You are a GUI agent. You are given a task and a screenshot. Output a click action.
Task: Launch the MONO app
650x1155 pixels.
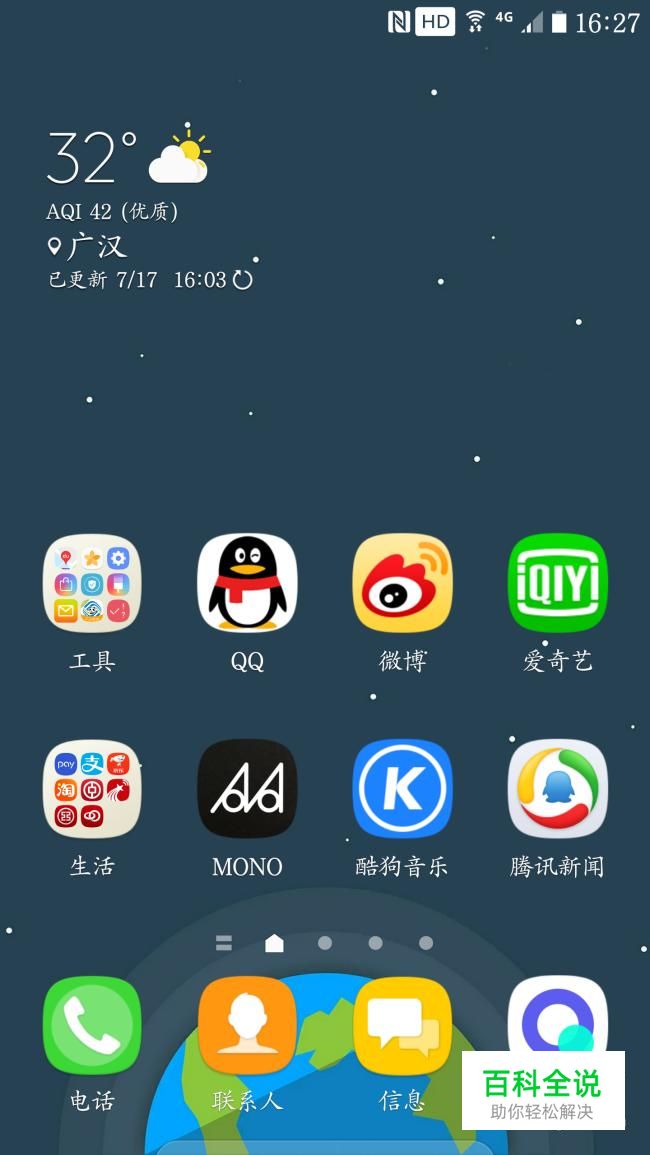[x=247, y=788]
